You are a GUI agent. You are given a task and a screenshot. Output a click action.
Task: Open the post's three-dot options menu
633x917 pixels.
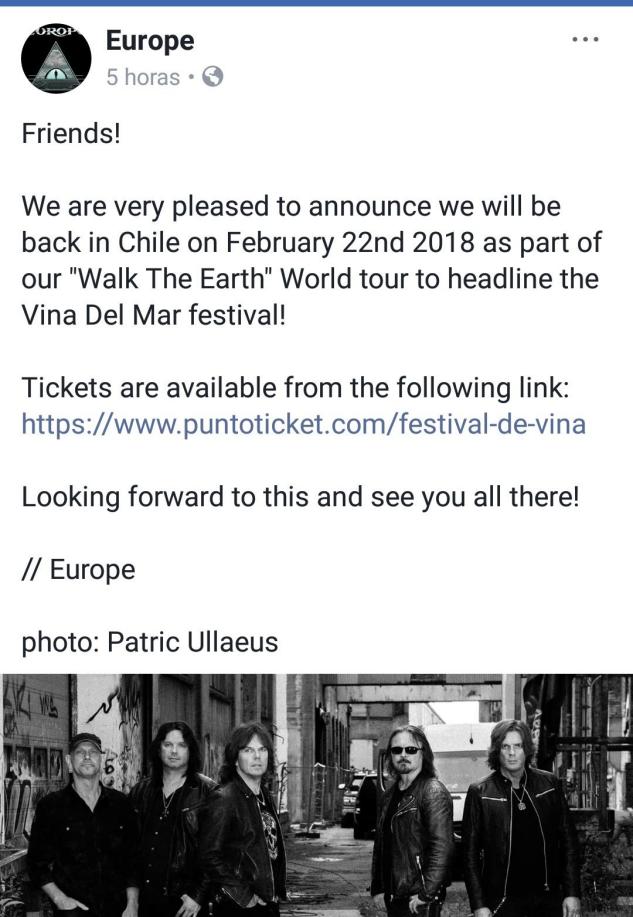(584, 40)
